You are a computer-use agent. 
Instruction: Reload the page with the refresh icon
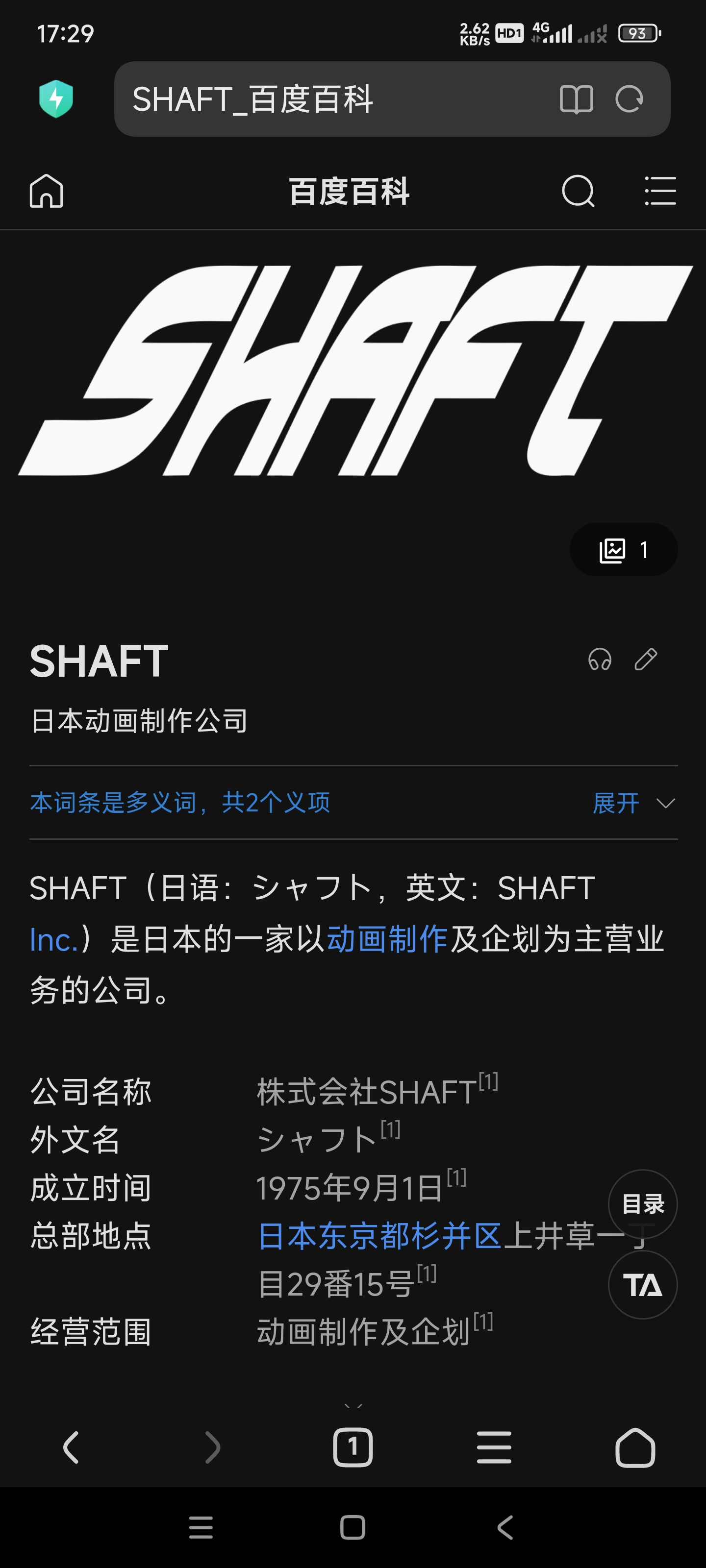[x=629, y=99]
